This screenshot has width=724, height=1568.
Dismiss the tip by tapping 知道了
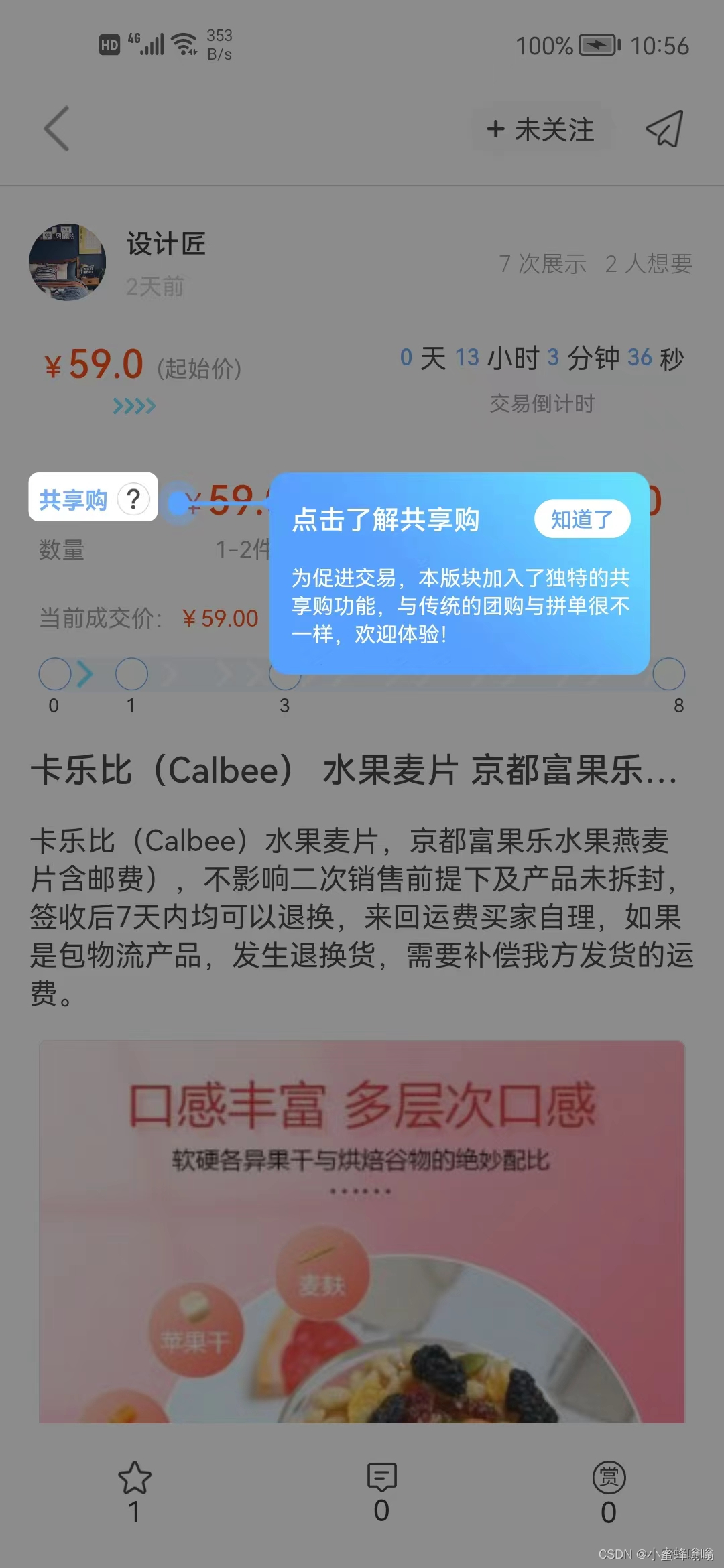tap(582, 519)
